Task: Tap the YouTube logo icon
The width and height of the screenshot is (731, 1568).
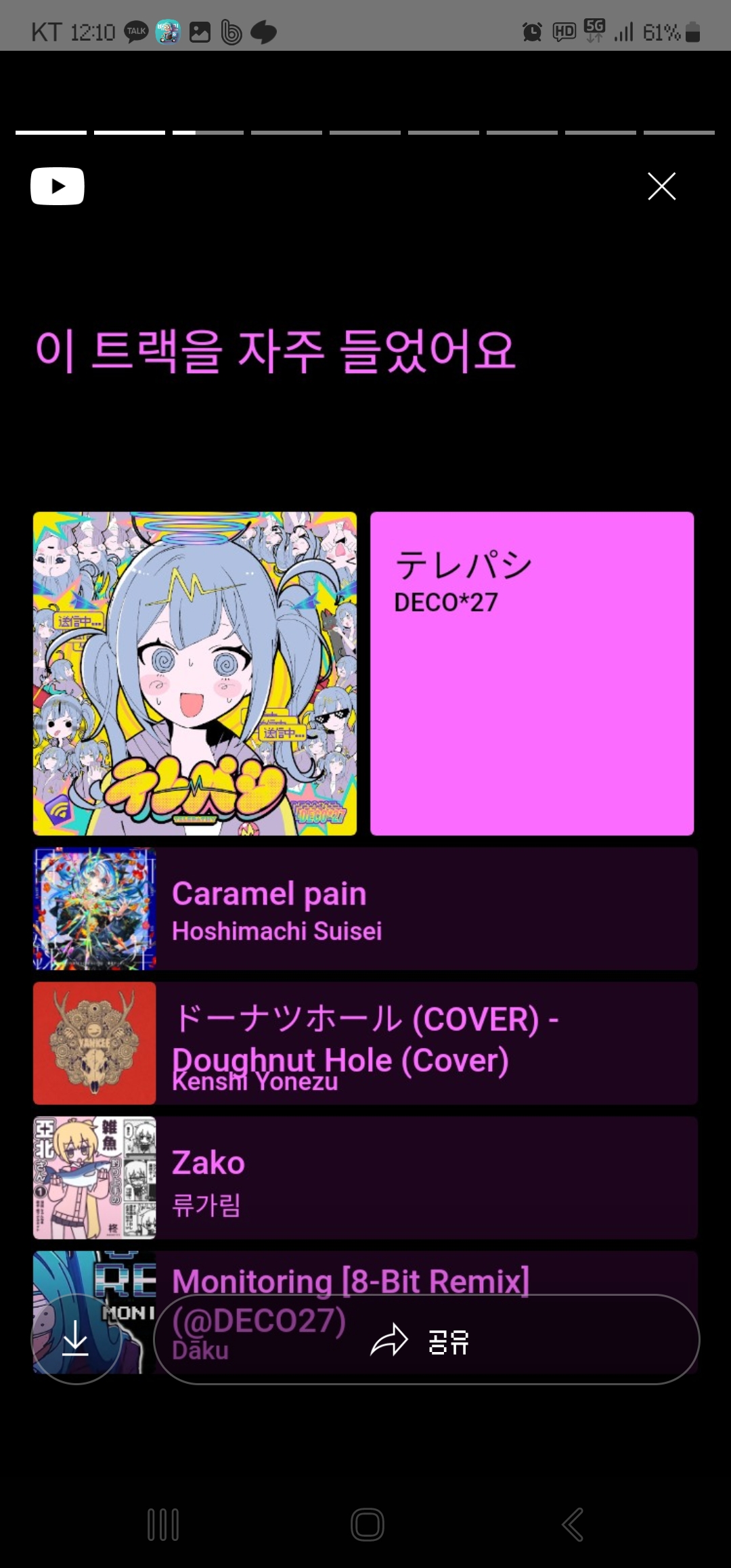Action: (x=58, y=186)
